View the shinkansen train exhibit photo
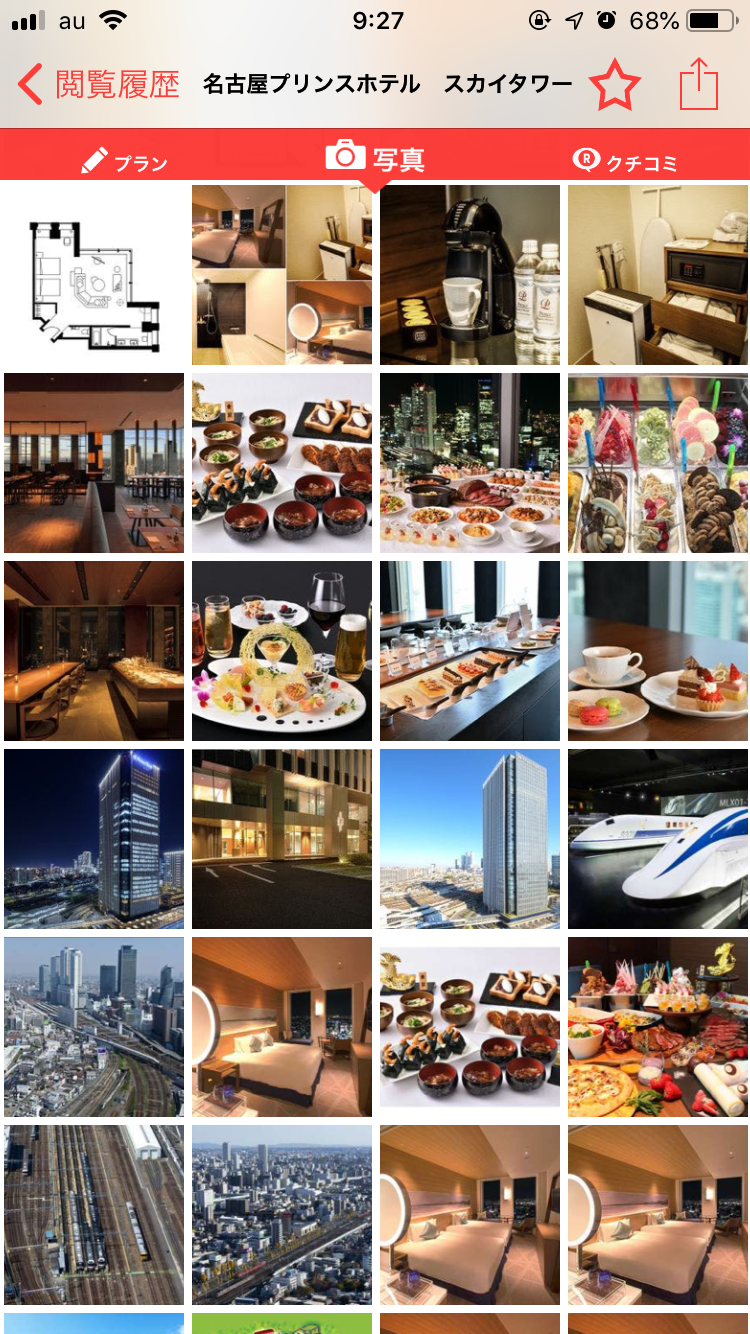750x1334 pixels. click(x=657, y=839)
